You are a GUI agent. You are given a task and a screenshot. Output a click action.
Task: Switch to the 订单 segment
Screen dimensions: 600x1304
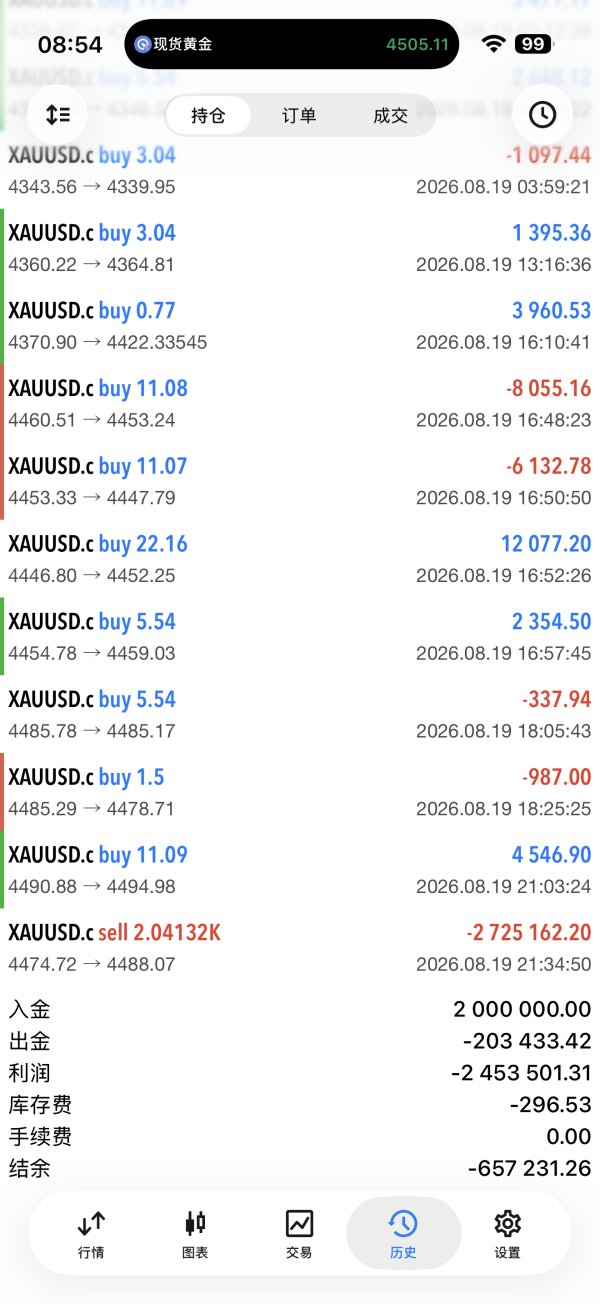299,115
